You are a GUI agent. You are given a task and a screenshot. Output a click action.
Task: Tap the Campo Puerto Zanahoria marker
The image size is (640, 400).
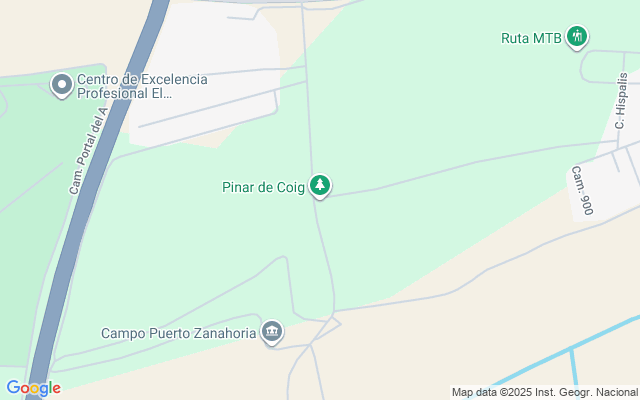click(272, 332)
